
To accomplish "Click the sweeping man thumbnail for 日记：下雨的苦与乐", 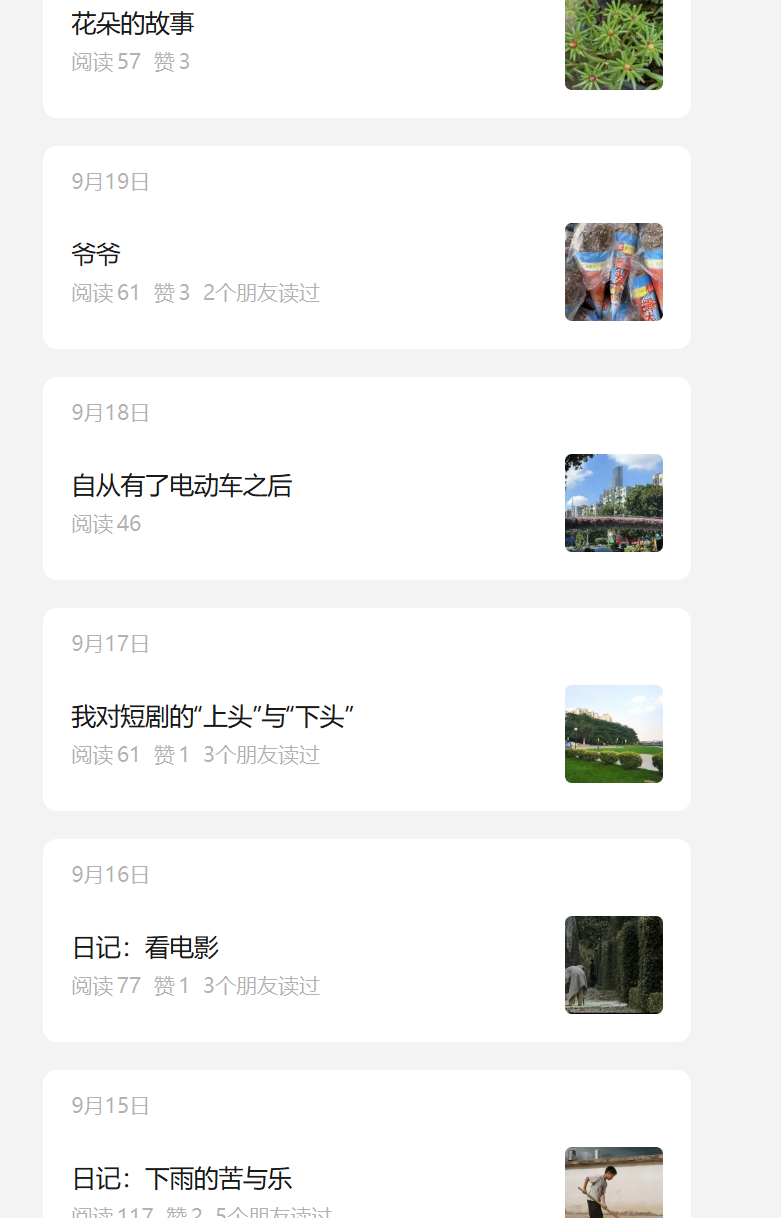I will pyautogui.click(x=613, y=1183).
